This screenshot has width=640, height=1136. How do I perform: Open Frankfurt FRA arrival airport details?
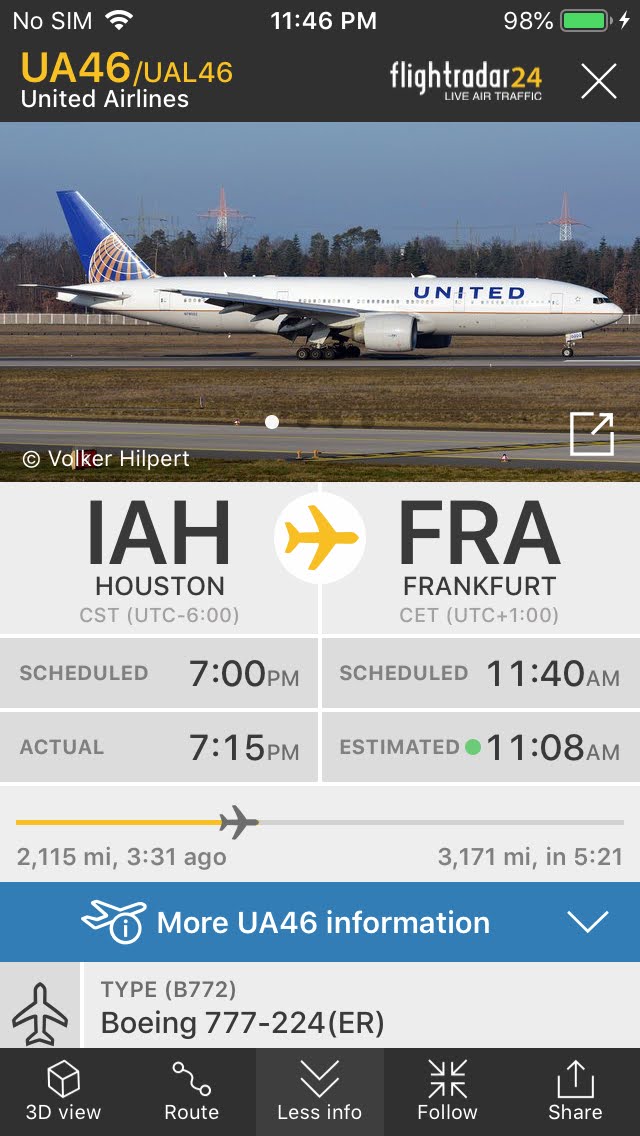[x=480, y=556]
